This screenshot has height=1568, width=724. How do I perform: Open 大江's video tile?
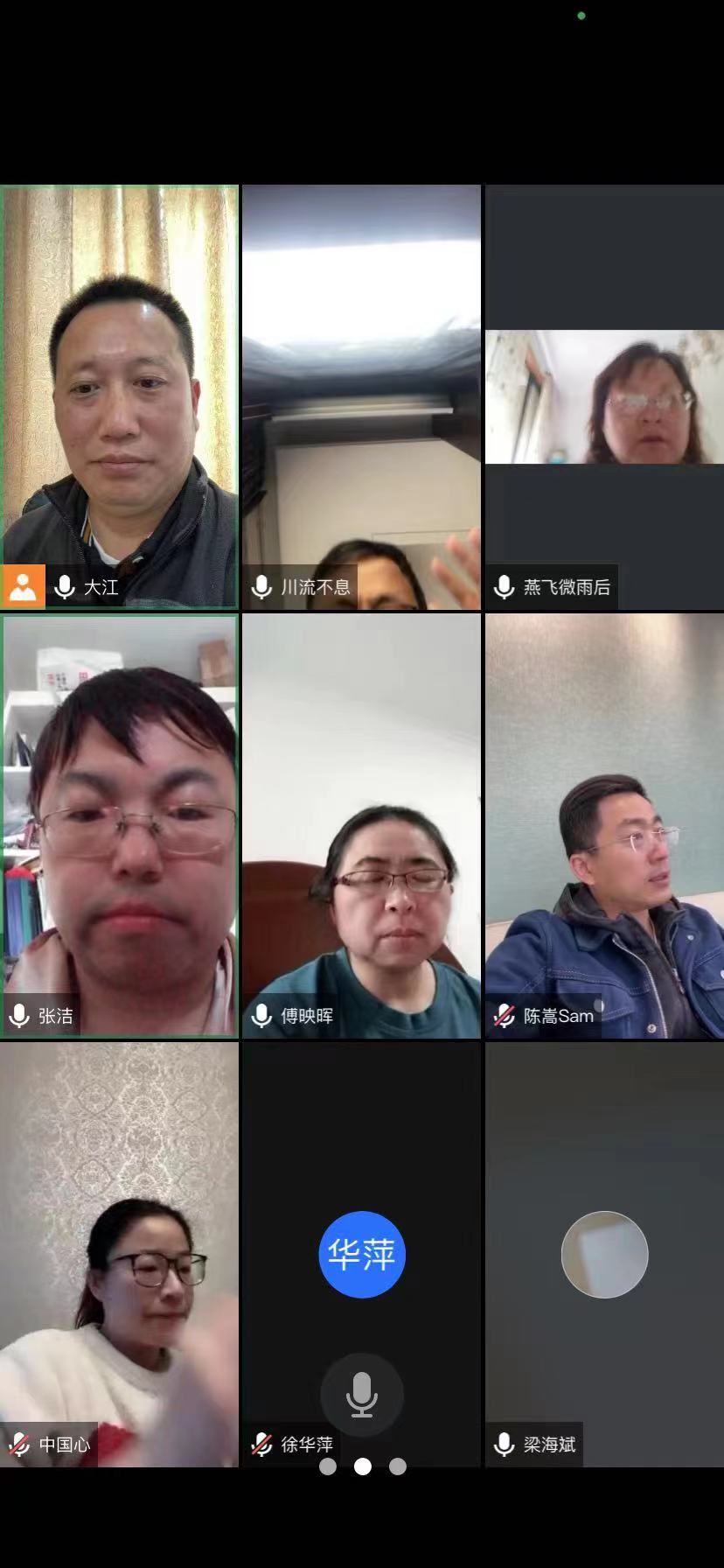[120, 395]
